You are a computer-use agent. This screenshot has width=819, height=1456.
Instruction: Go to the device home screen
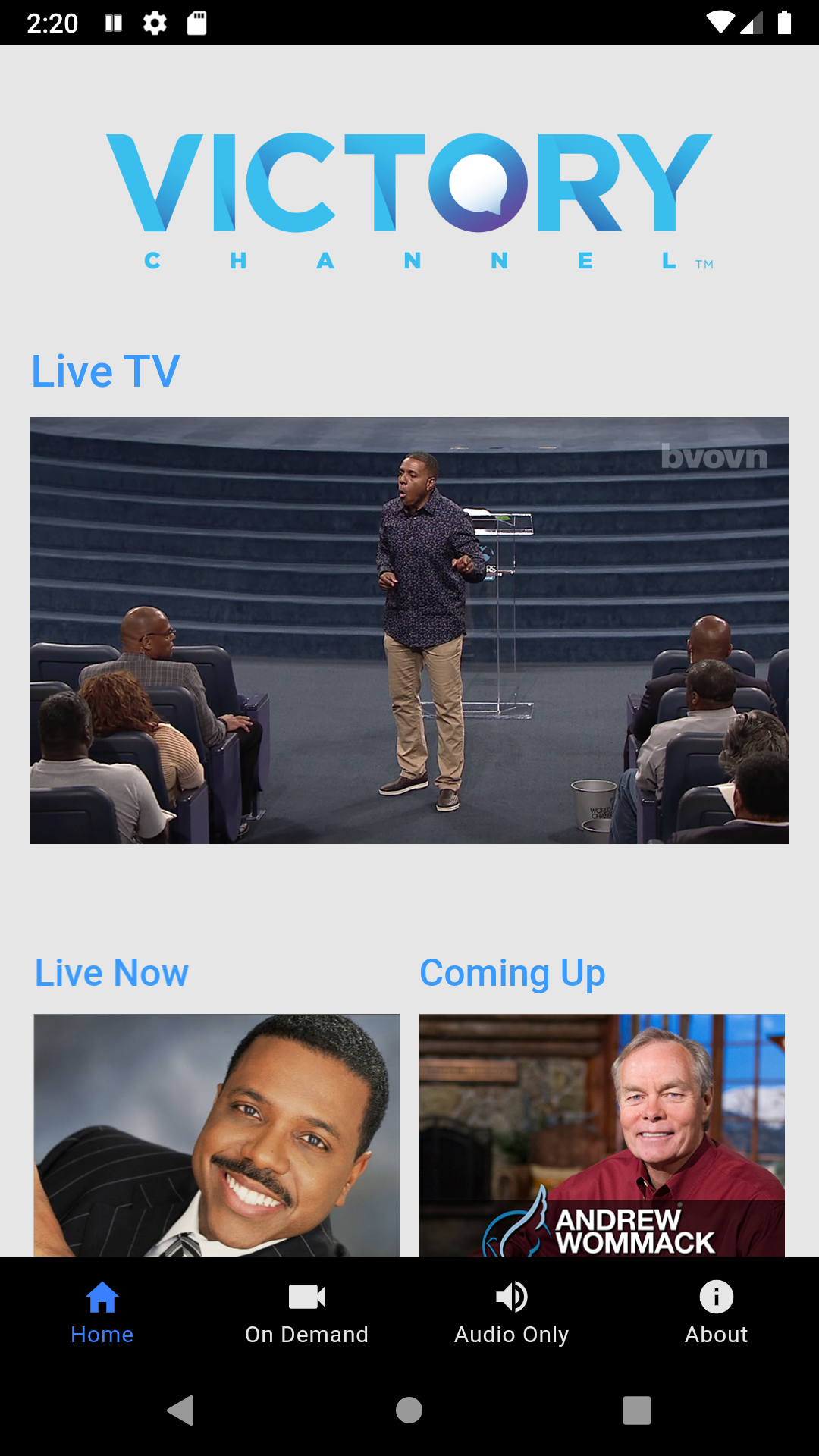pyautogui.click(x=409, y=1410)
